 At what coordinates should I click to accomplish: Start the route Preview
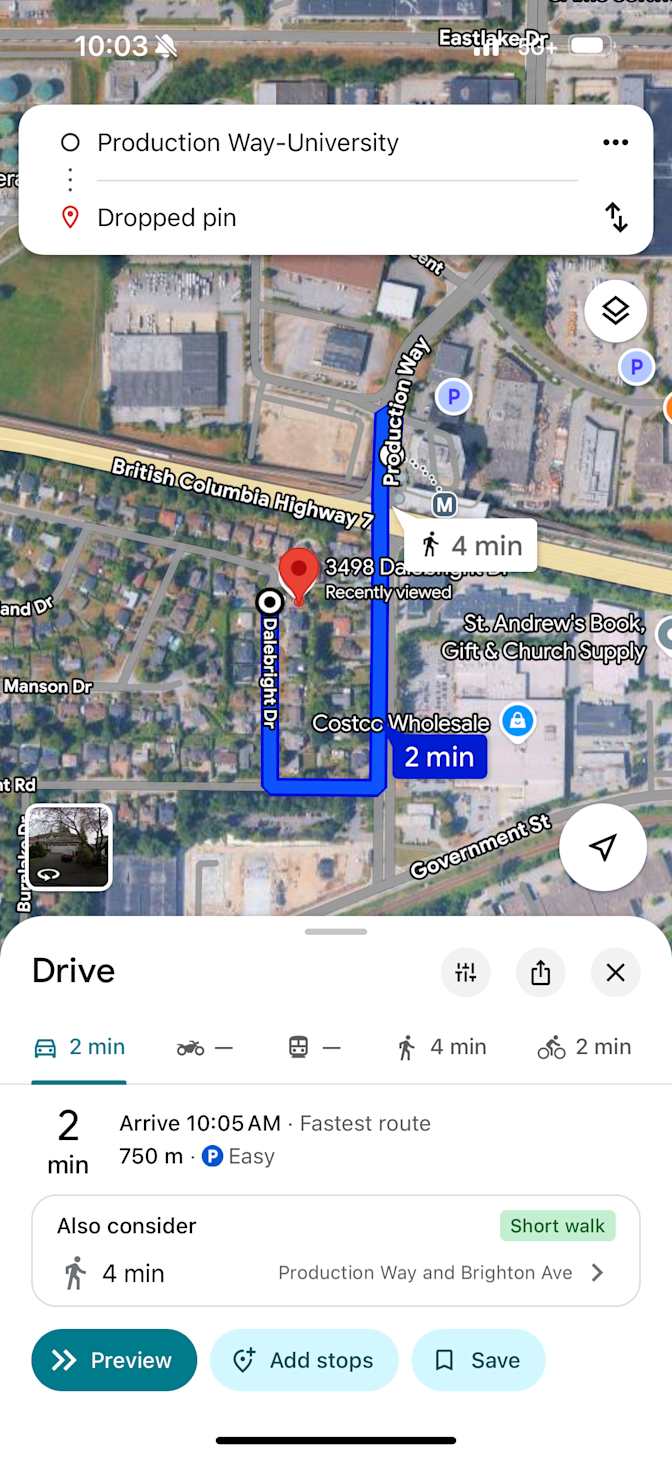(x=114, y=1360)
